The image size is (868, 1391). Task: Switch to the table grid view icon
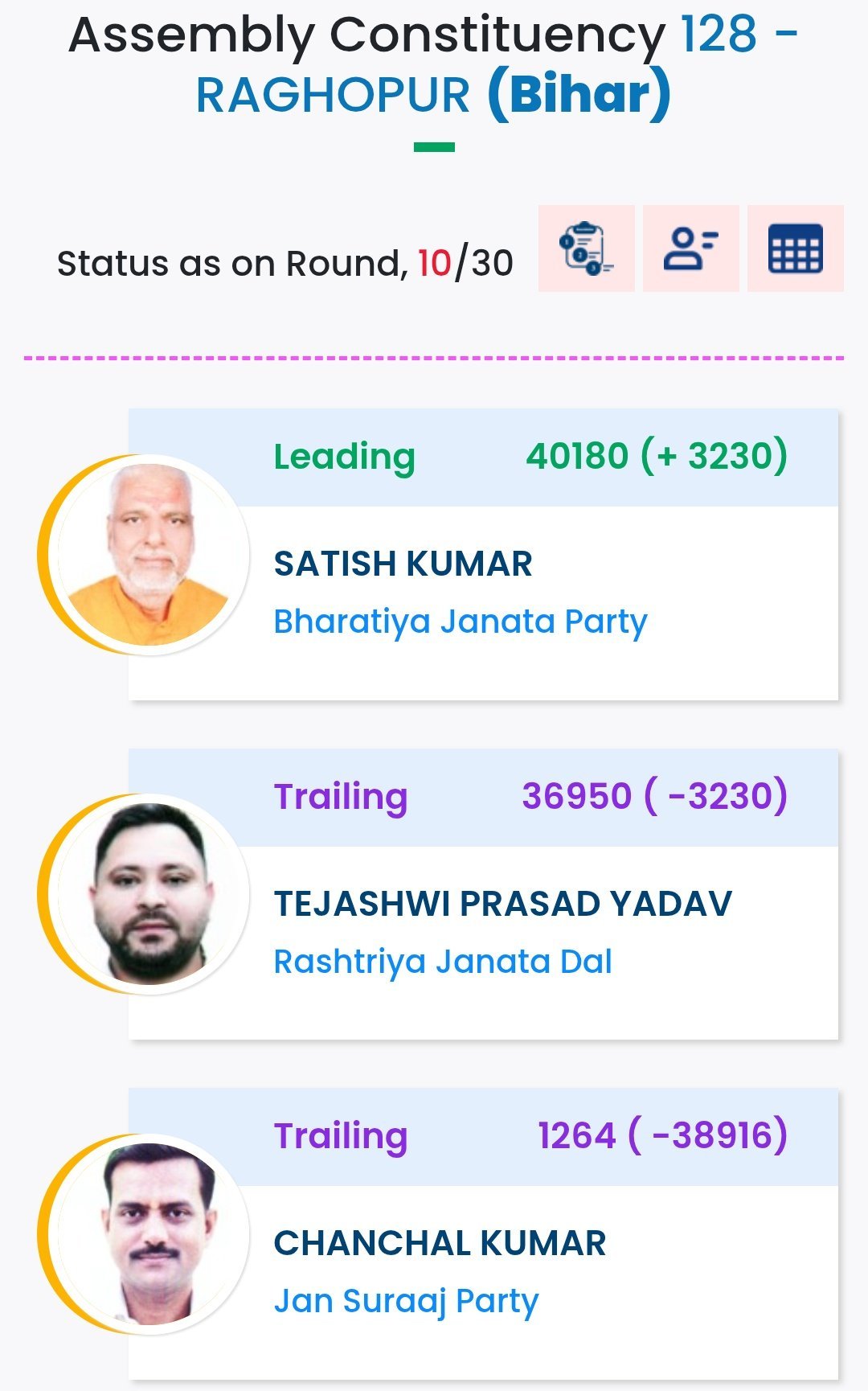(x=795, y=248)
